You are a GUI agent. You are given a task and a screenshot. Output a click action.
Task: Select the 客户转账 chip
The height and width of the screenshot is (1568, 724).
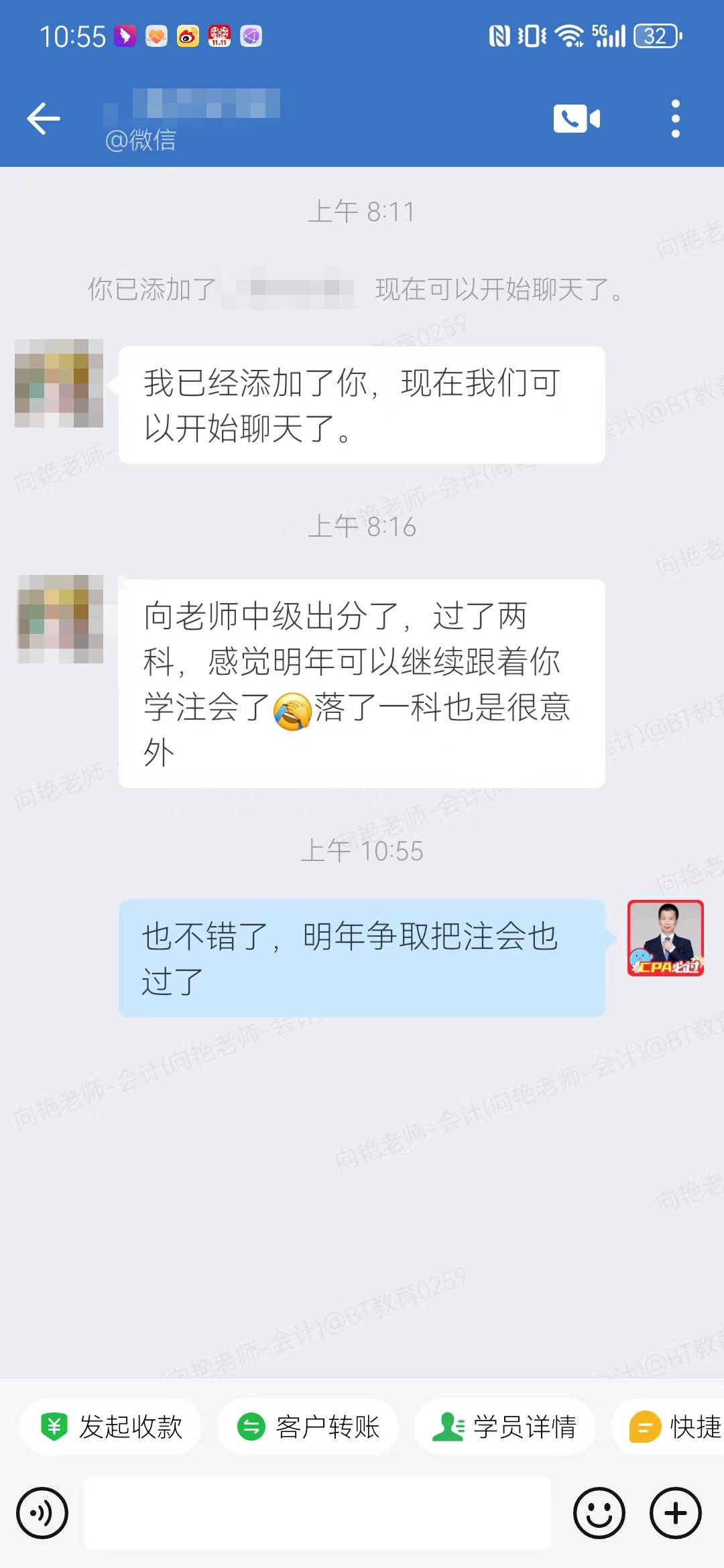308,1427
